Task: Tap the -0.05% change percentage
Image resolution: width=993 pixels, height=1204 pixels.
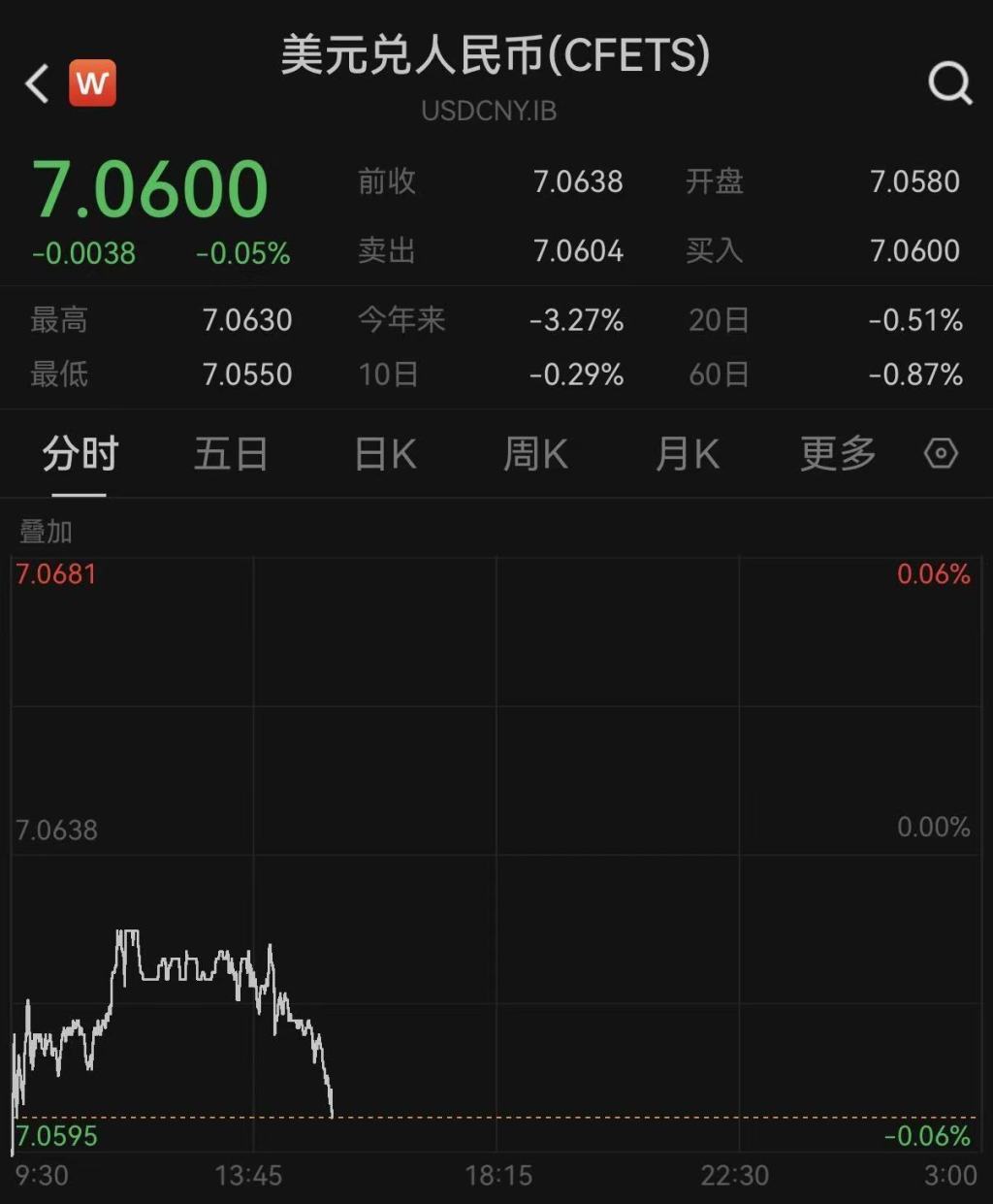Action: pyautogui.click(x=242, y=253)
